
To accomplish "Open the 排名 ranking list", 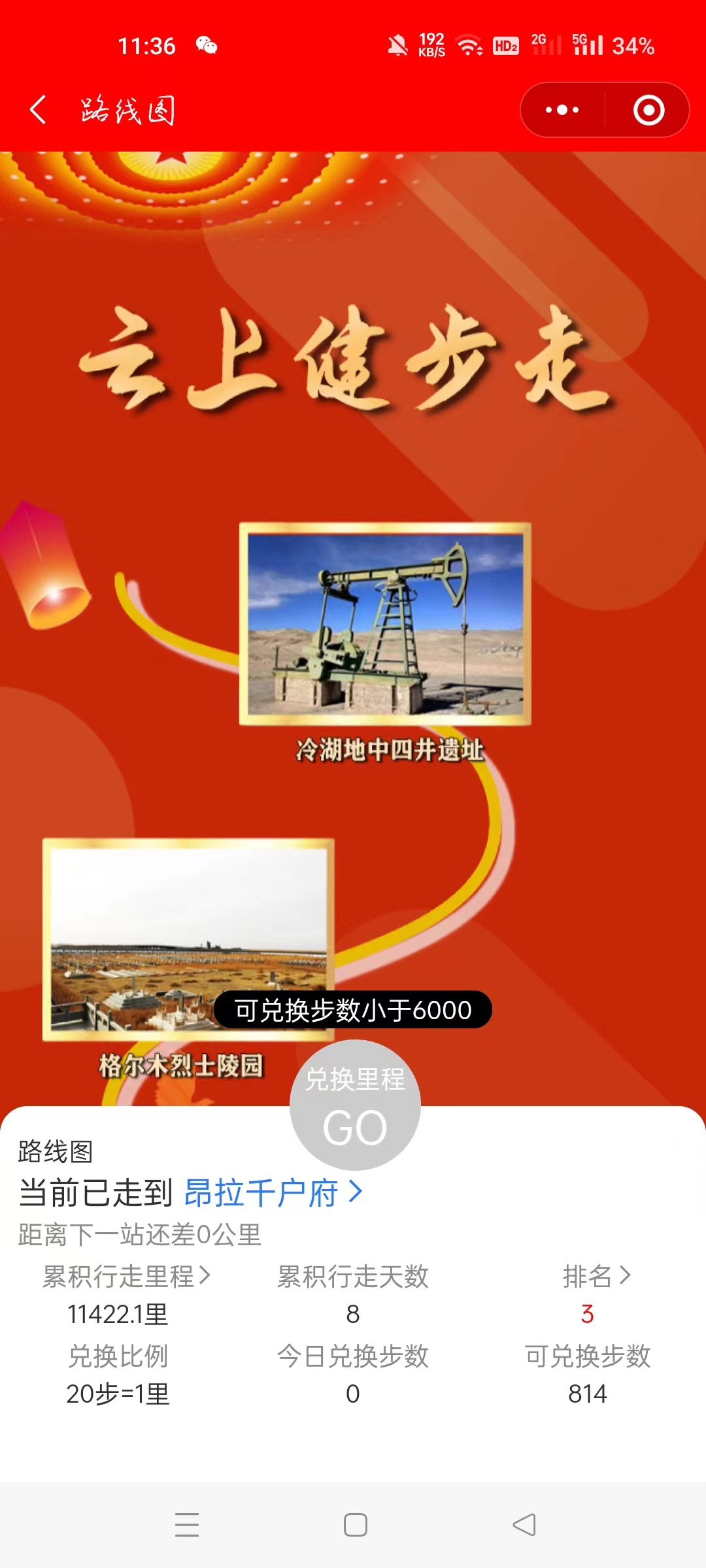I will [x=596, y=1275].
